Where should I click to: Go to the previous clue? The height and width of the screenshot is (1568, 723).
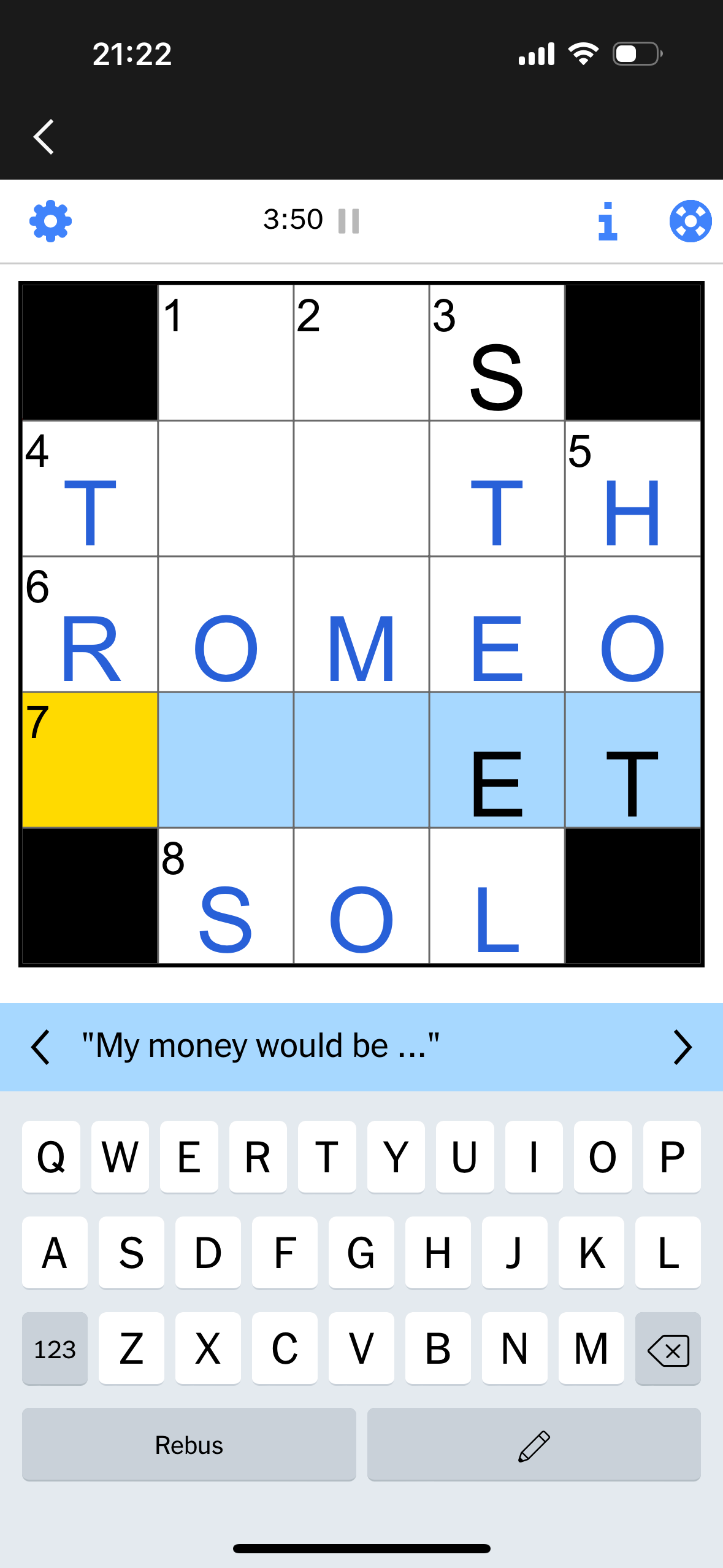click(x=40, y=1047)
